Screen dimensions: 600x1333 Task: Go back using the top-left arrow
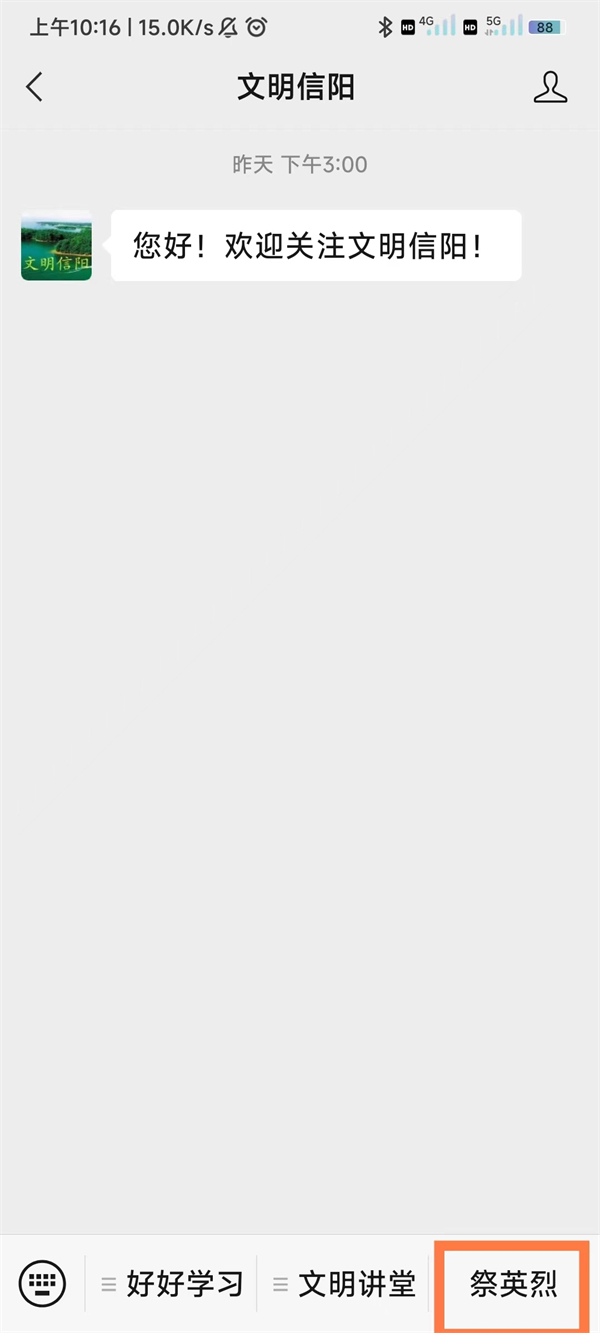click(x=34, y=87)
